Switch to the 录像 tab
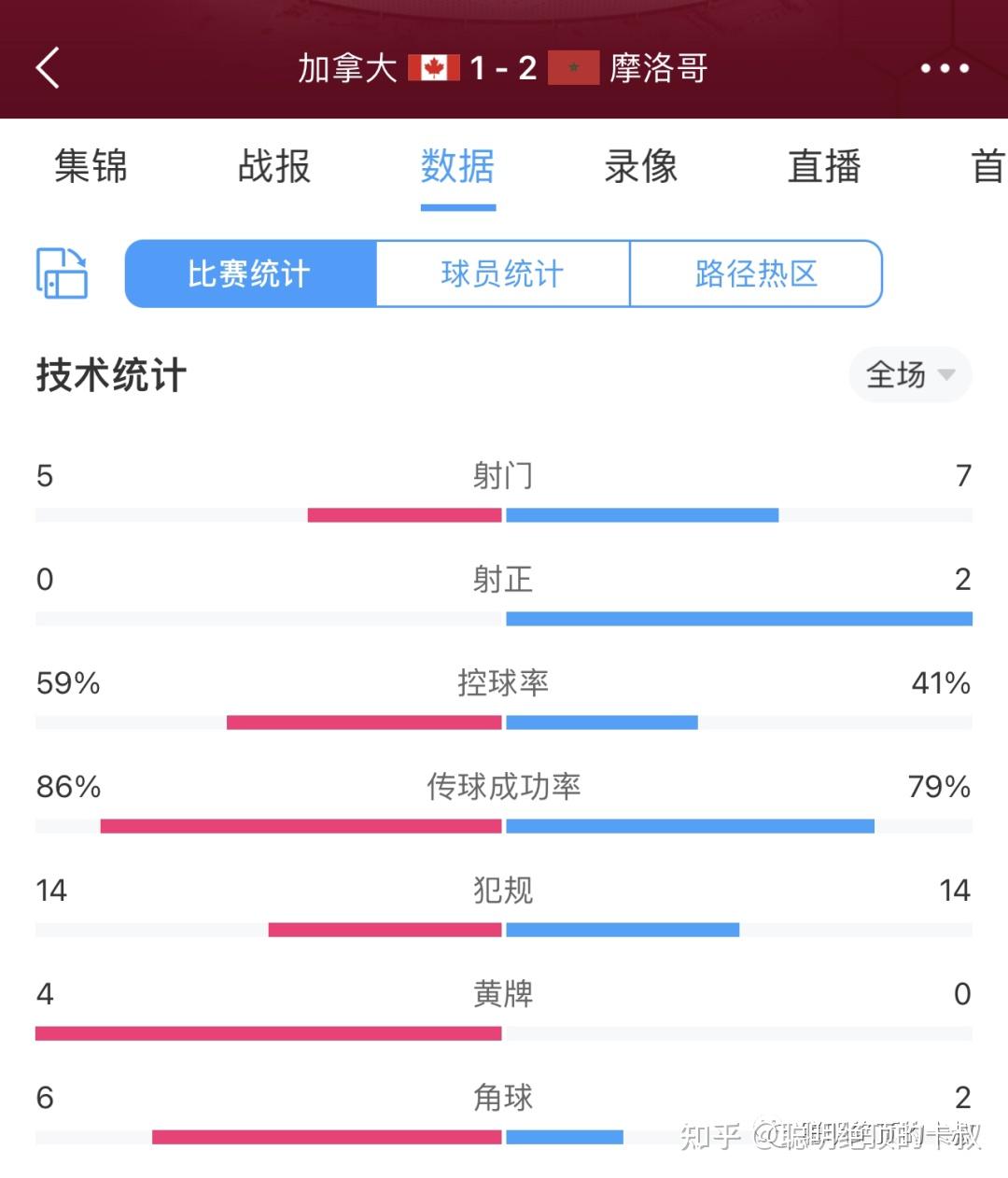The height and width of the screenshot is (1178, 1008). pyautogui.click(x=641, y=168)
